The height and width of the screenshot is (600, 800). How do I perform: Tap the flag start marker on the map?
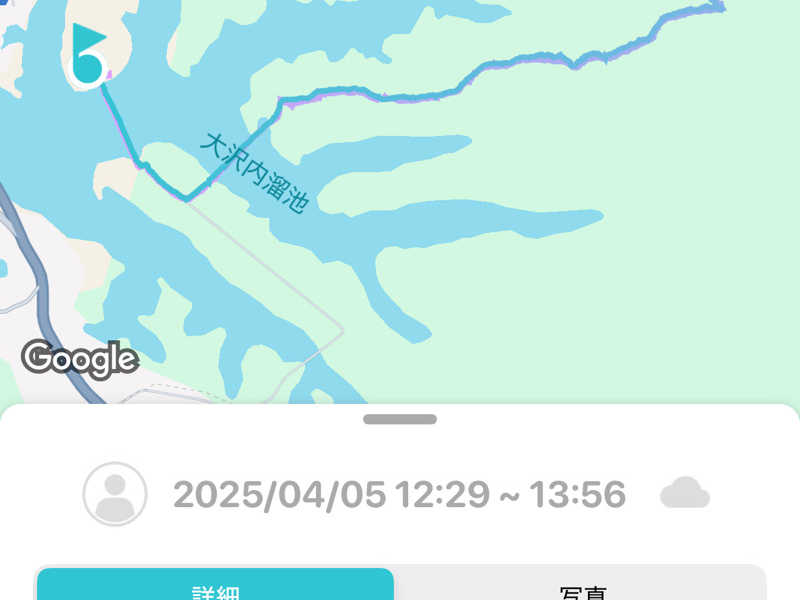(x=88, y=55)
